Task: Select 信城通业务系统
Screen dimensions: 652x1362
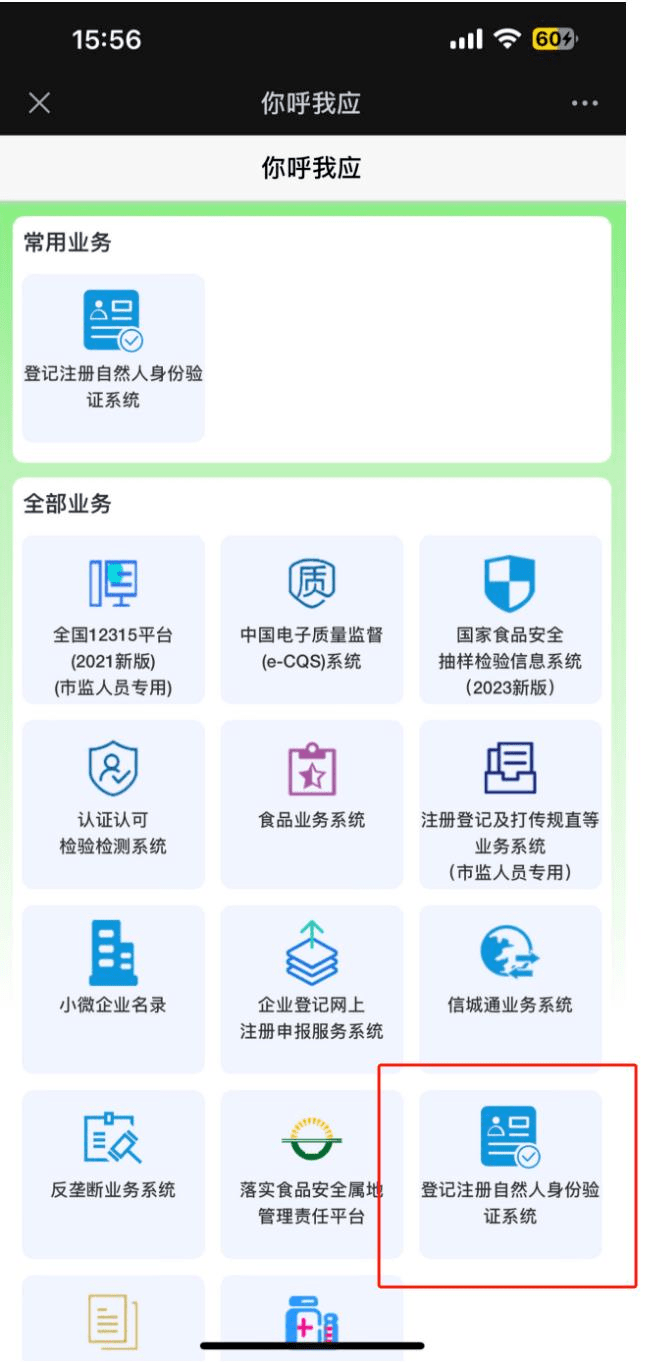Action: tap(510, 988)
